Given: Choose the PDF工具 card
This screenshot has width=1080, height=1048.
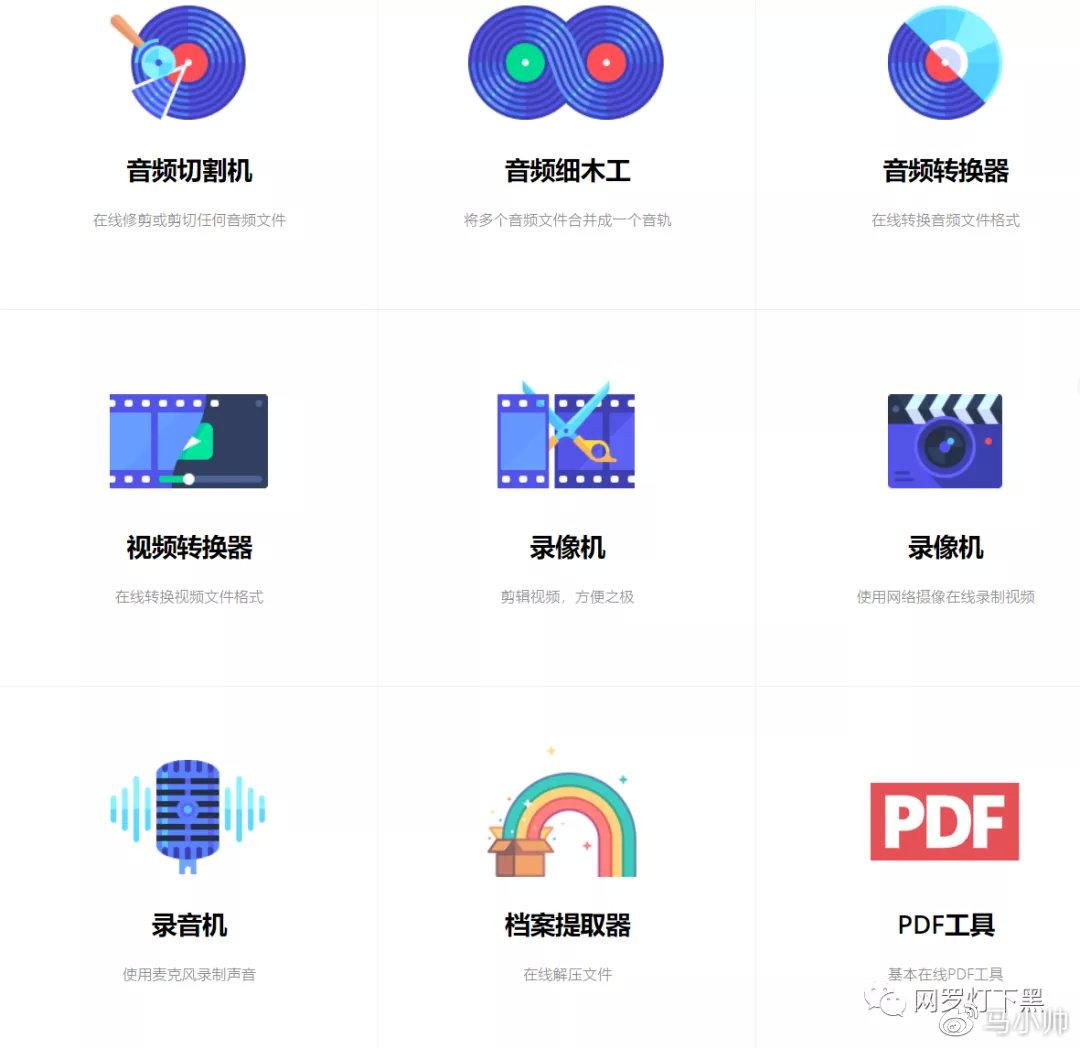Looking at the screenshot, I should [x=945, y=925].
